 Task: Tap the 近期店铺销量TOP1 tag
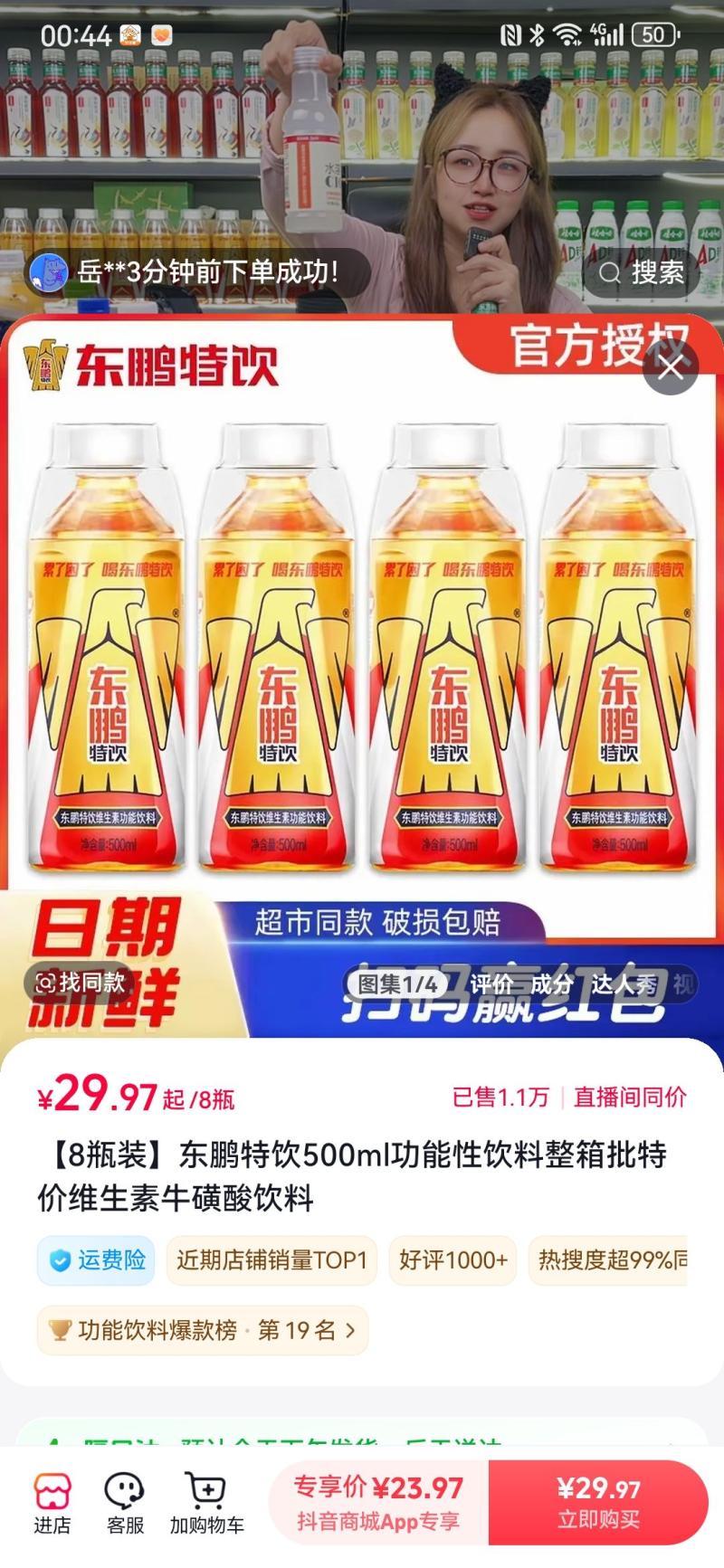pyautogui.click(x=271, y=1260)
